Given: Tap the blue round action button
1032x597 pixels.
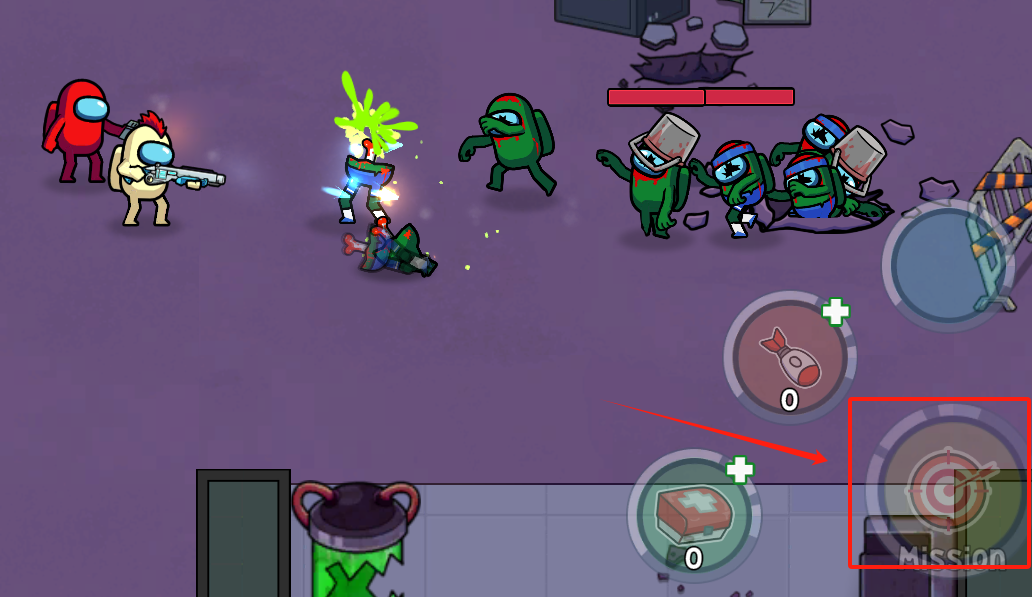Looking at the screenshot, I should pos(949,265).
